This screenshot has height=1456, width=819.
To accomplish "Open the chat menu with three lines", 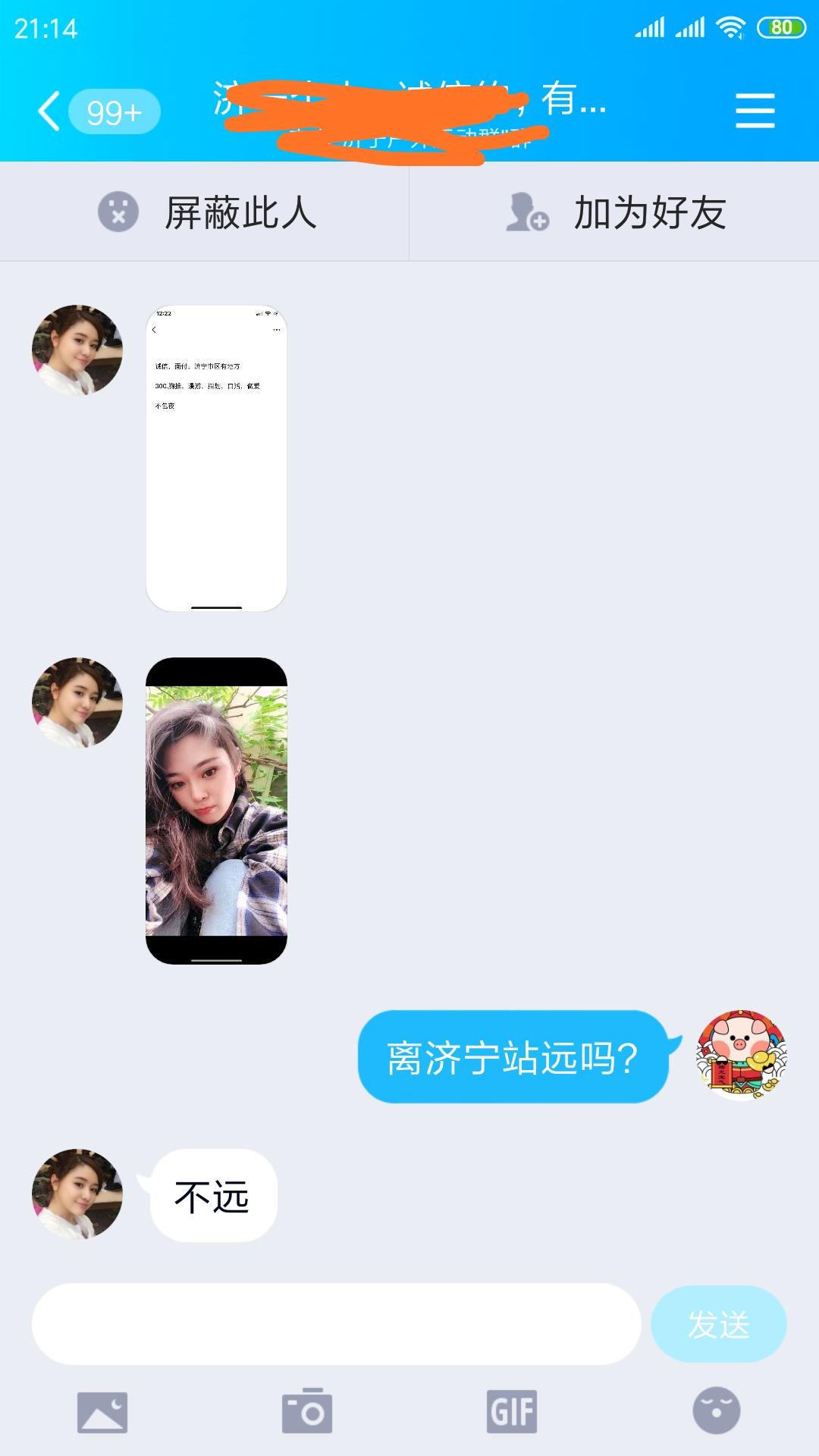I will tap(755, 111).
